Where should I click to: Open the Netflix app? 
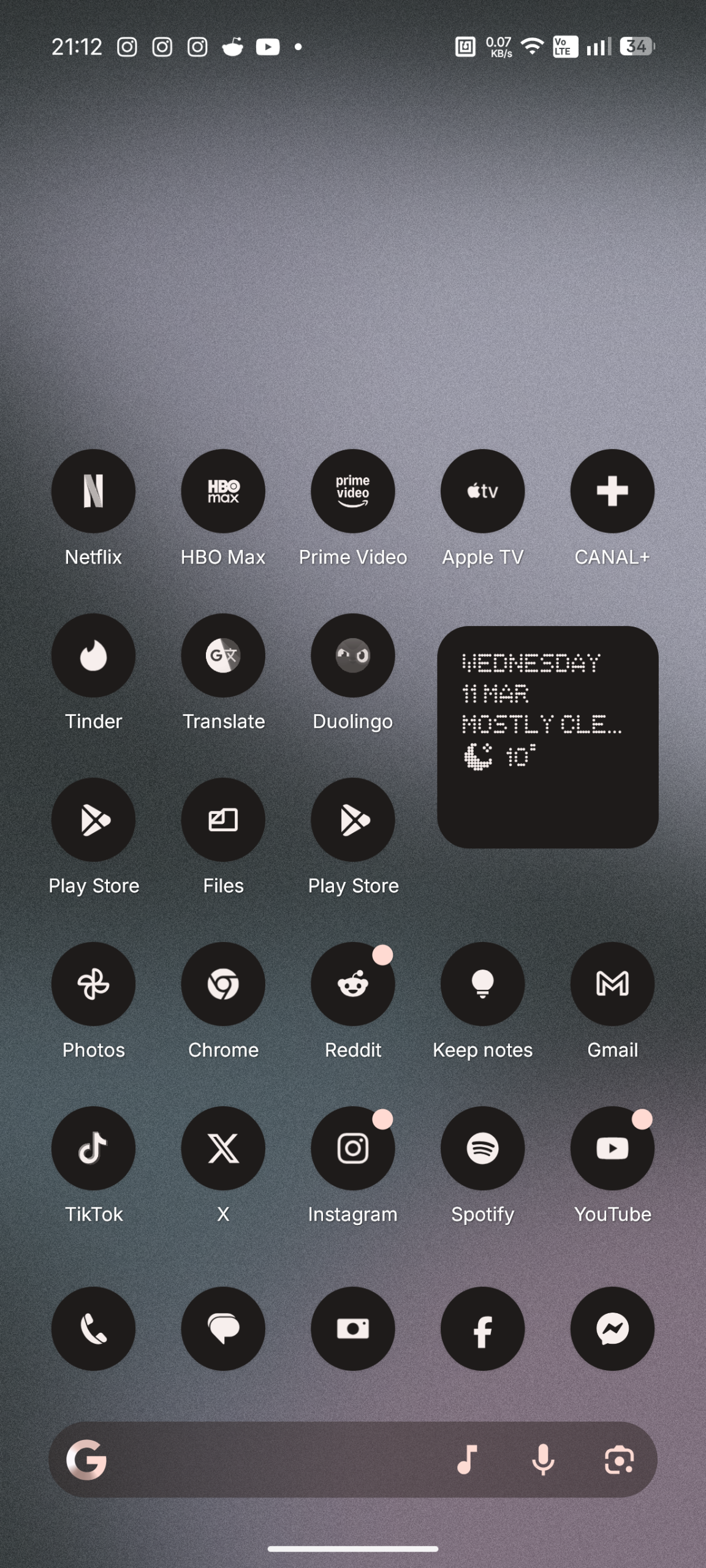(x=93, y=491)
